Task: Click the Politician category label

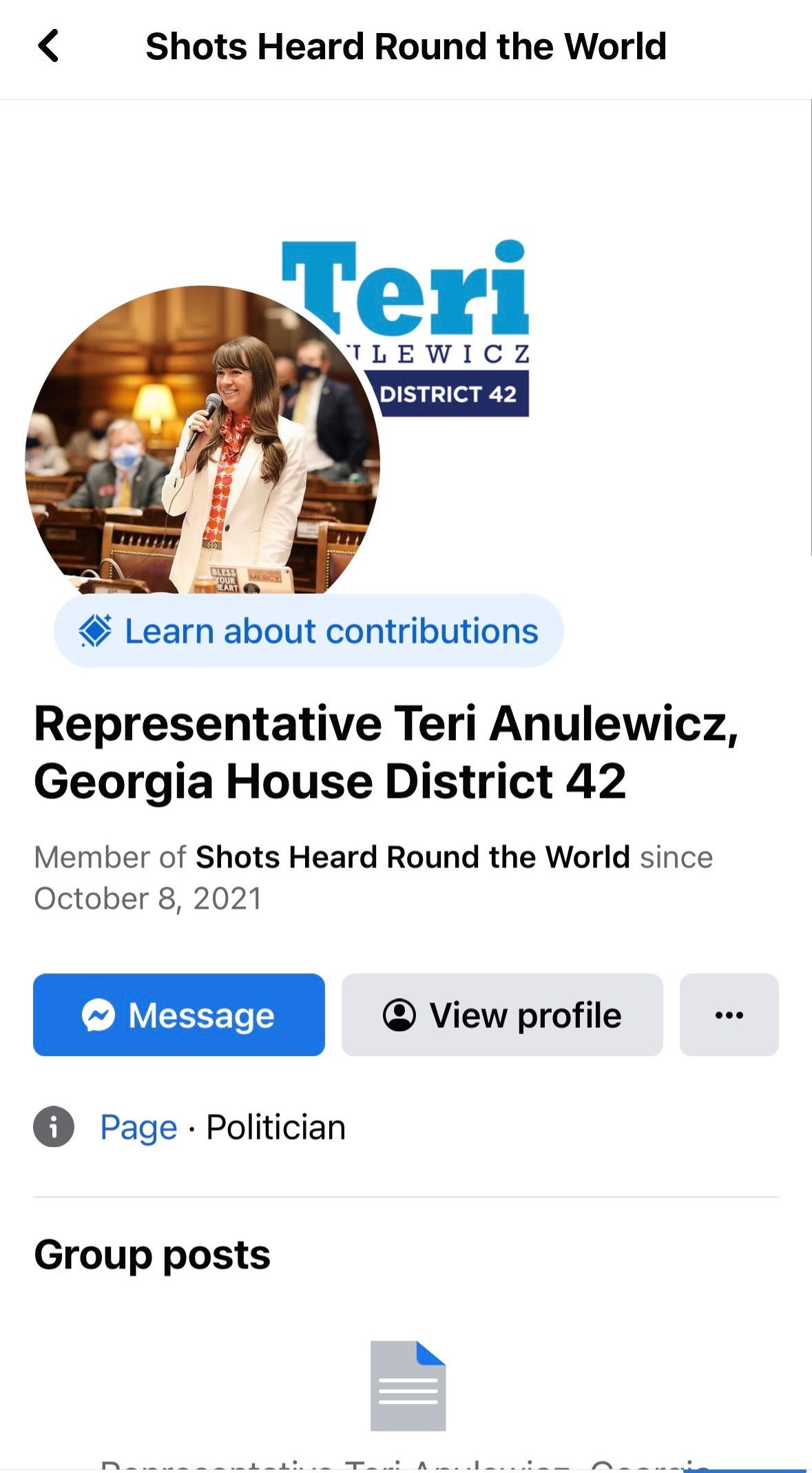Action: point(274,1126)
